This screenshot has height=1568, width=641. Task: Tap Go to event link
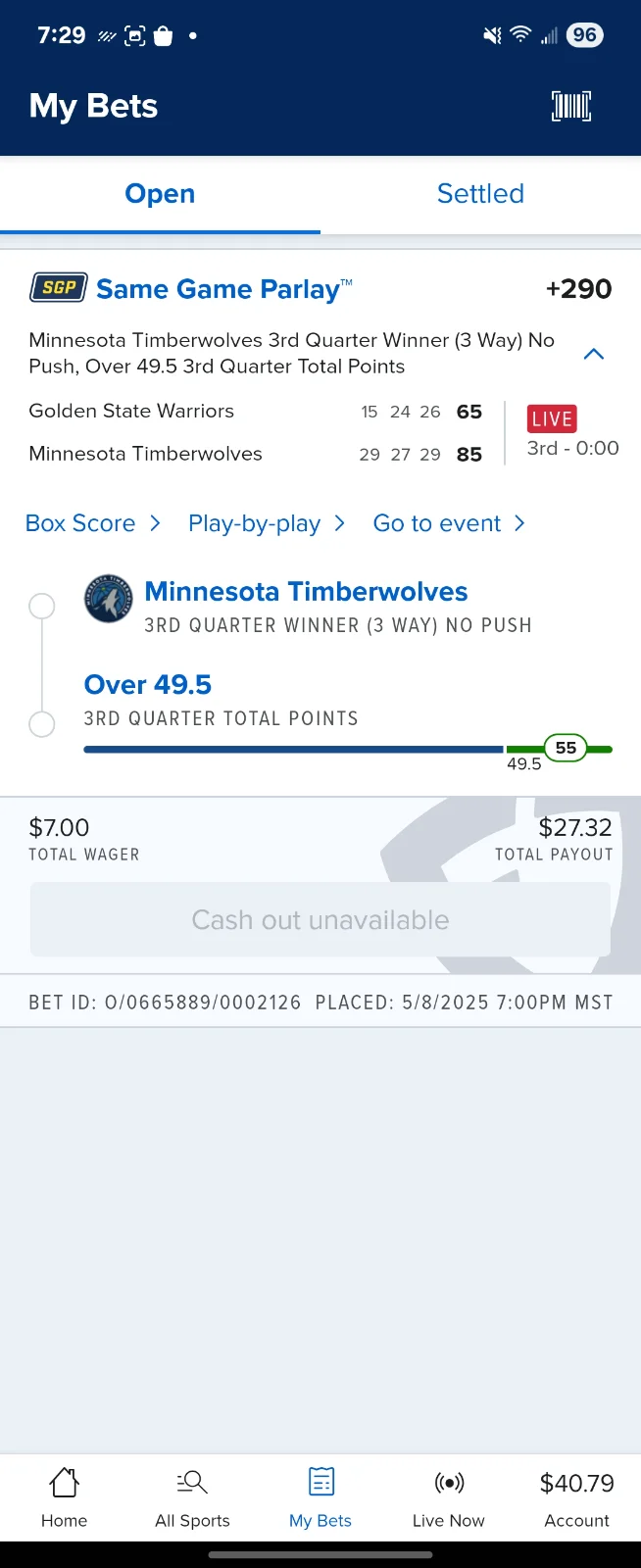pyautogui.click(x=449, y=523)
